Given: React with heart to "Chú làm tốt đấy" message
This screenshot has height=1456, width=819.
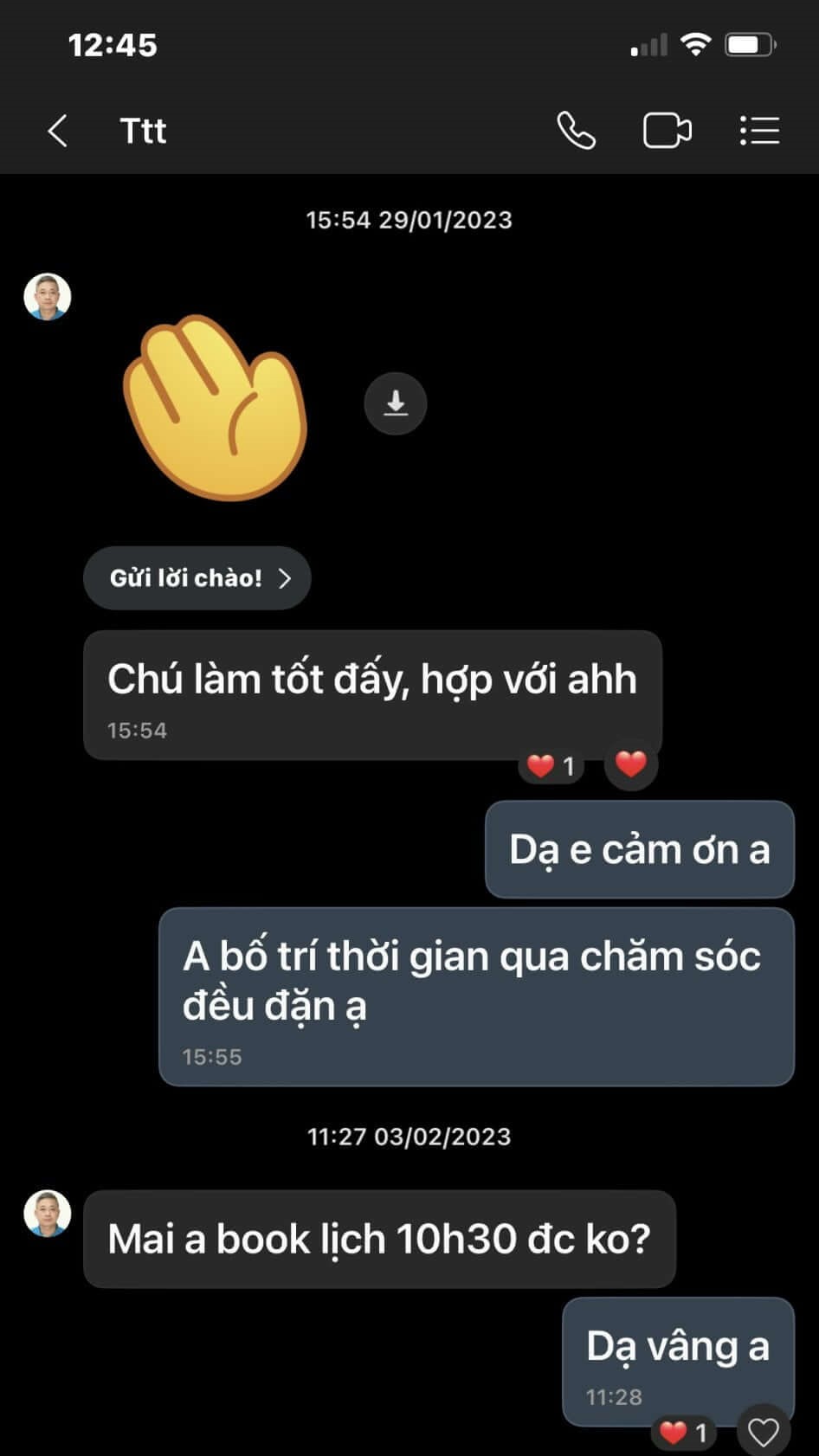Looking at the screenshot, I should pyautogui.click(x=630, y=764).
